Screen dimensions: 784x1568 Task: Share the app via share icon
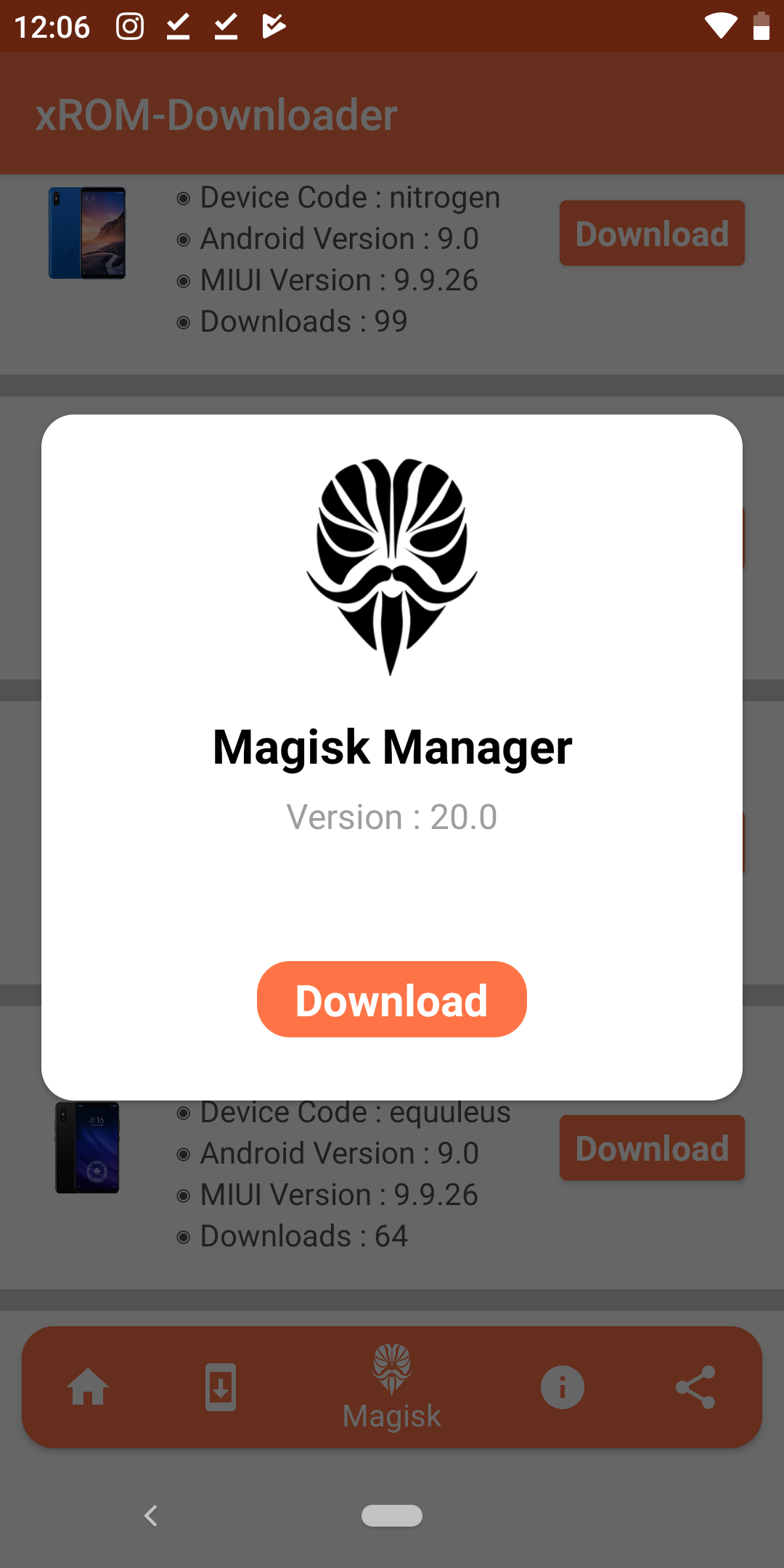[695, 1387]
